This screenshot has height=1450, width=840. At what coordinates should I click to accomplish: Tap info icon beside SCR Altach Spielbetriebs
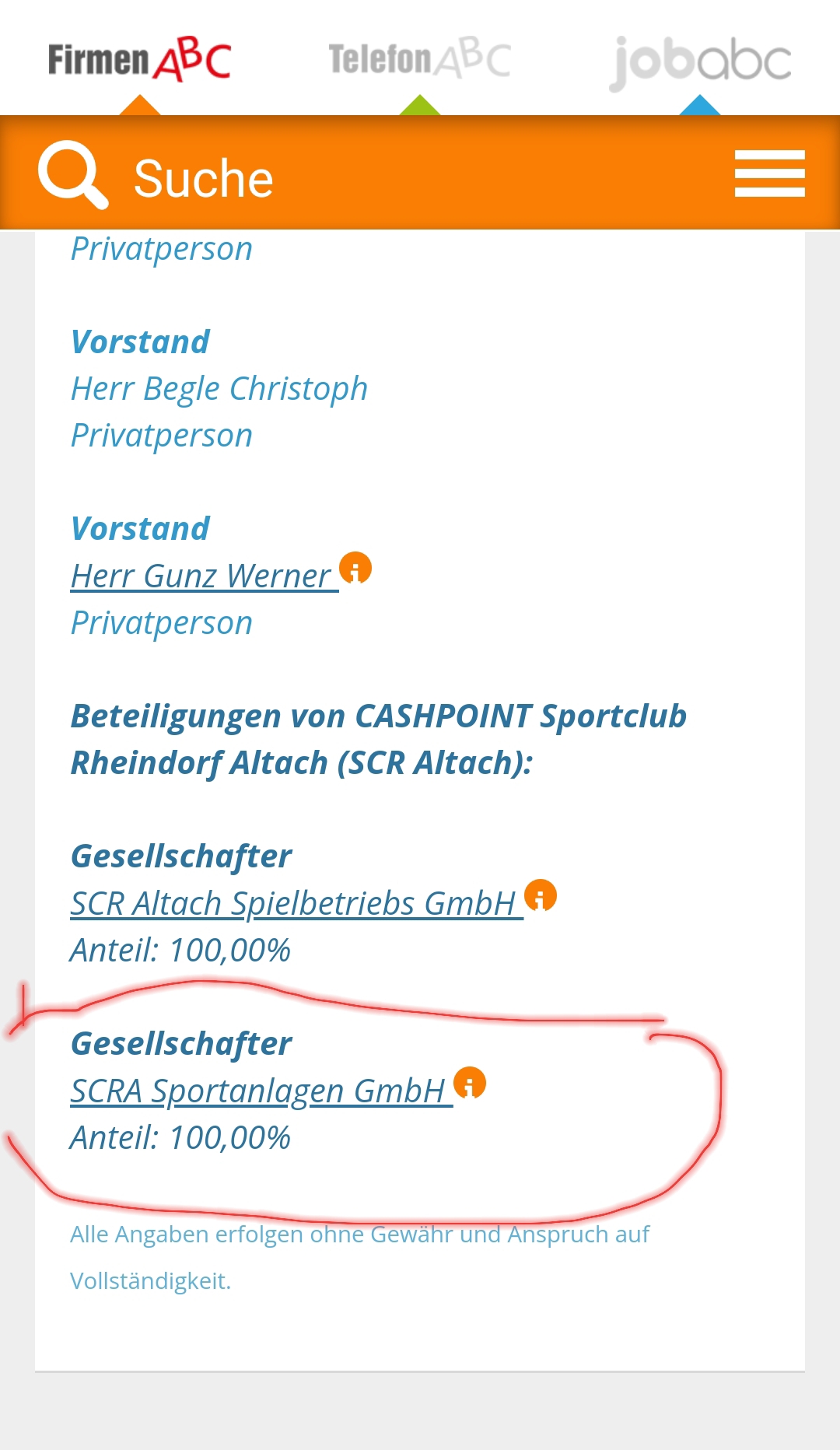pos(541,895)
